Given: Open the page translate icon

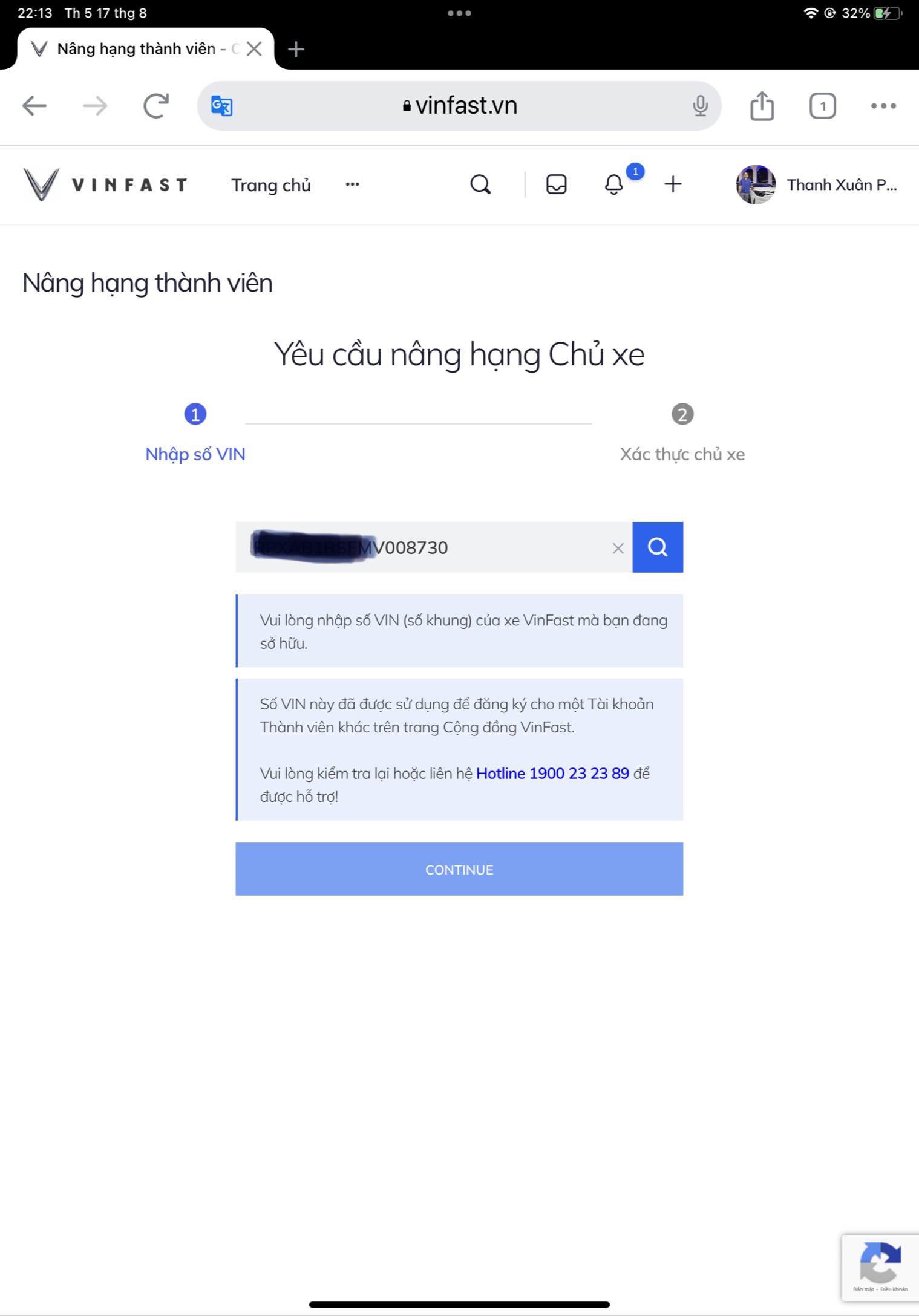Looking at the screenshot, I should 221,106.
